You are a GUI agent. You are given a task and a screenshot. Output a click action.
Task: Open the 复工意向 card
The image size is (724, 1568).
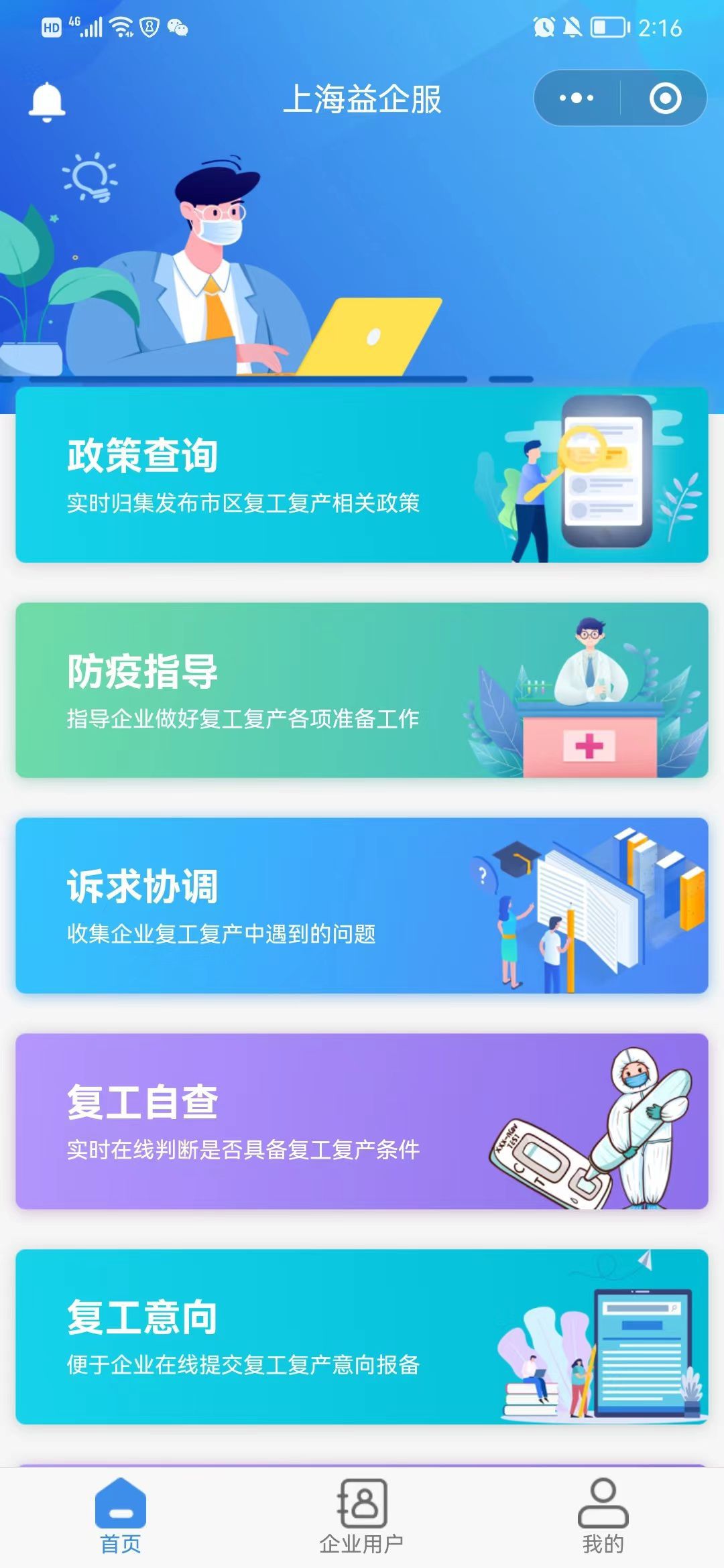(x=362, y=1337)
